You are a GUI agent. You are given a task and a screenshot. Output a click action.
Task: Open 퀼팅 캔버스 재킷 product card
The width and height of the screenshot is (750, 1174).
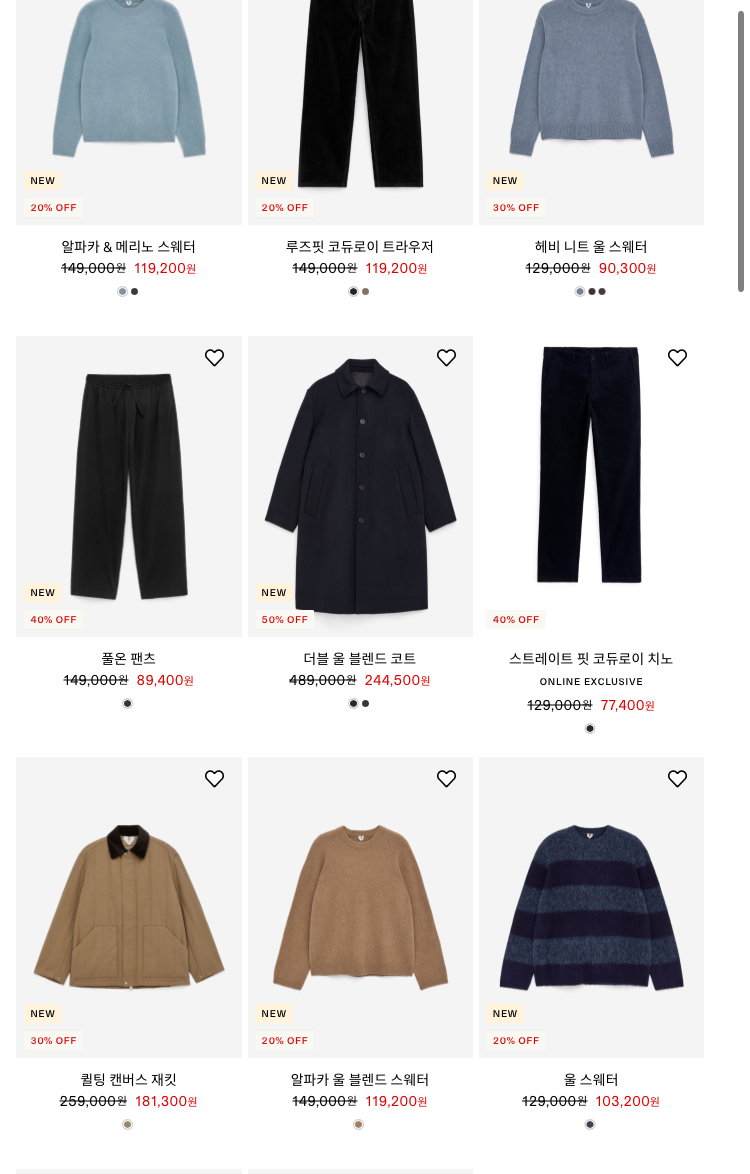pos(129,907)
